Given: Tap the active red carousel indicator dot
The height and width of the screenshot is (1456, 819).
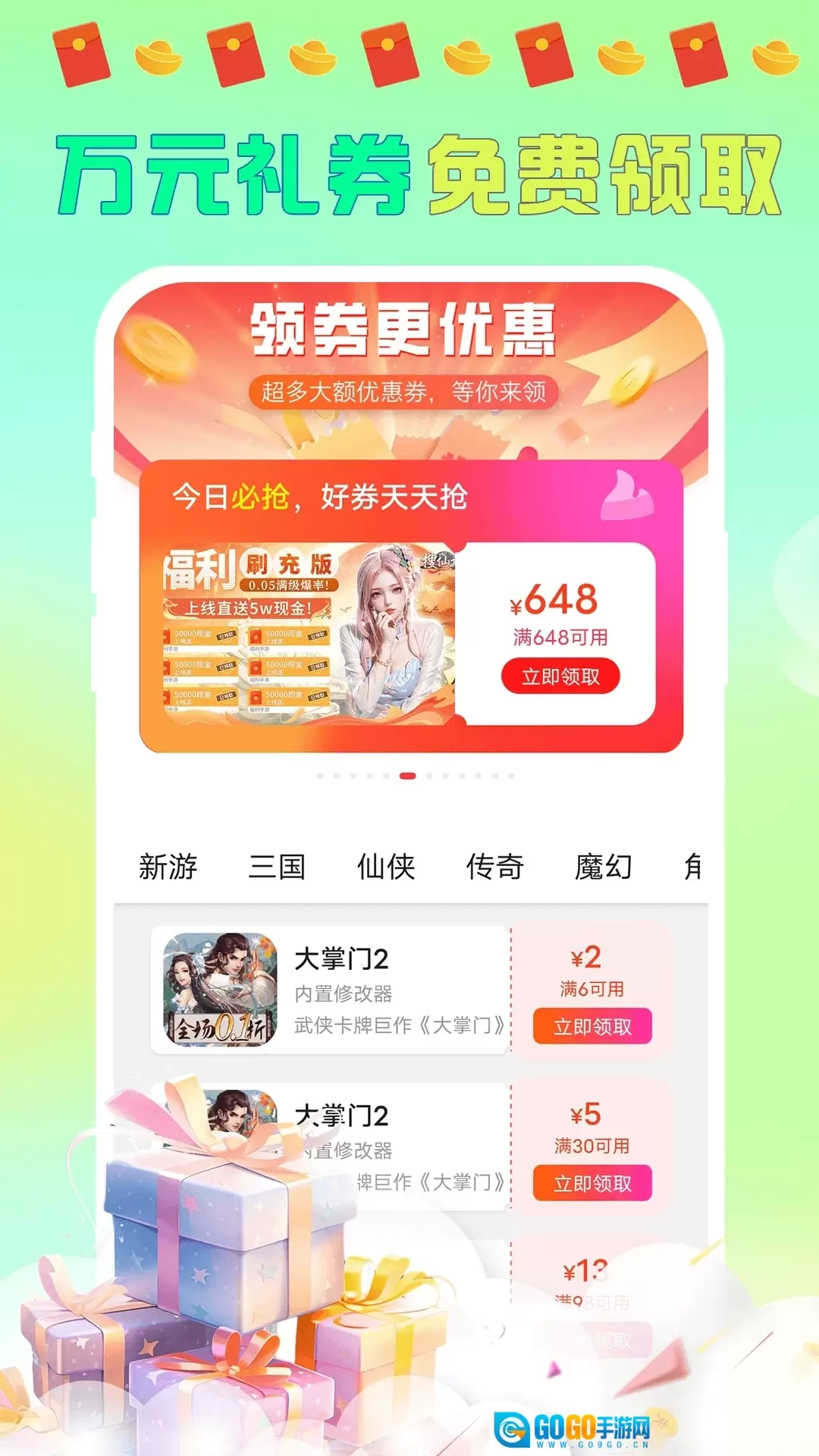Looking at the screenshot, I should point(406,775).
